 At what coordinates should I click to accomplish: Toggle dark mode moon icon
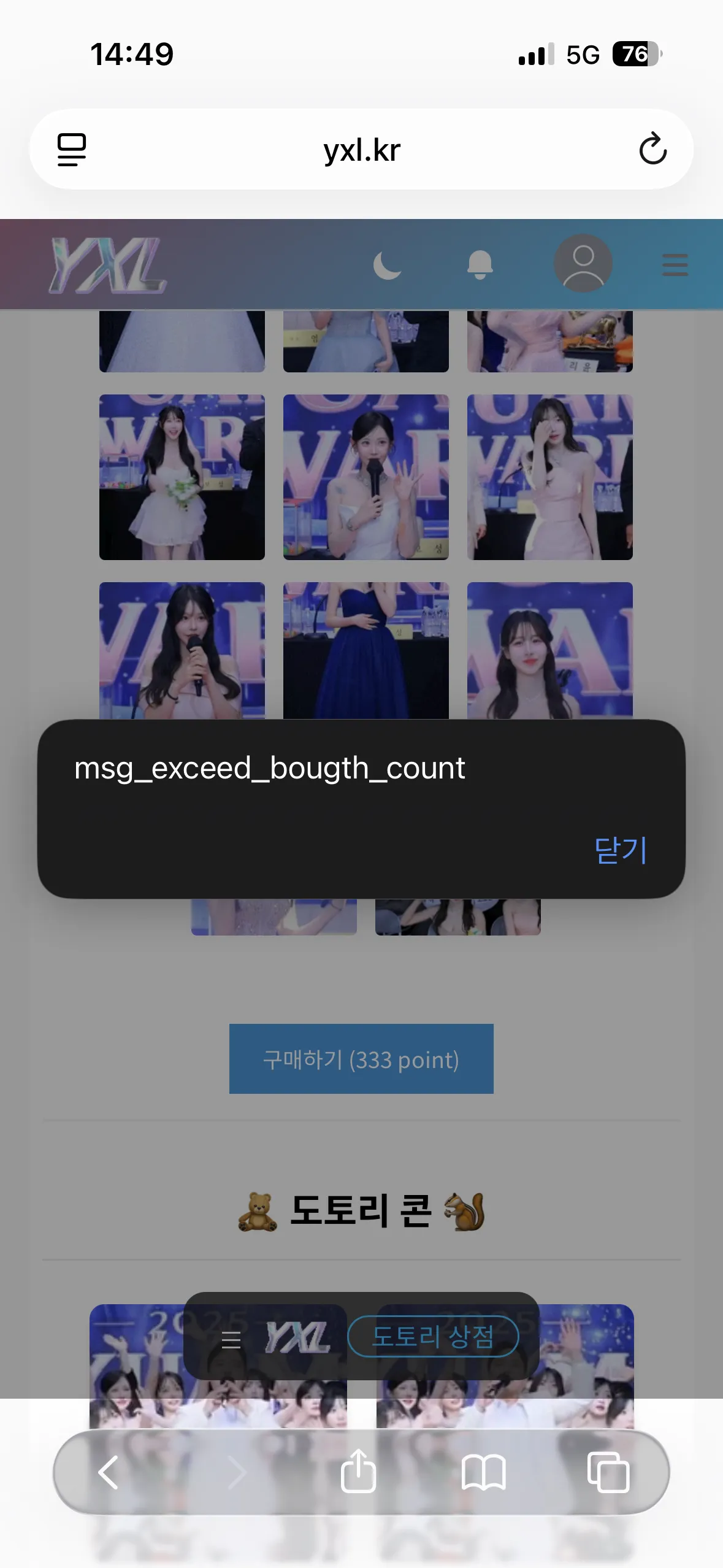pos(388,265)
